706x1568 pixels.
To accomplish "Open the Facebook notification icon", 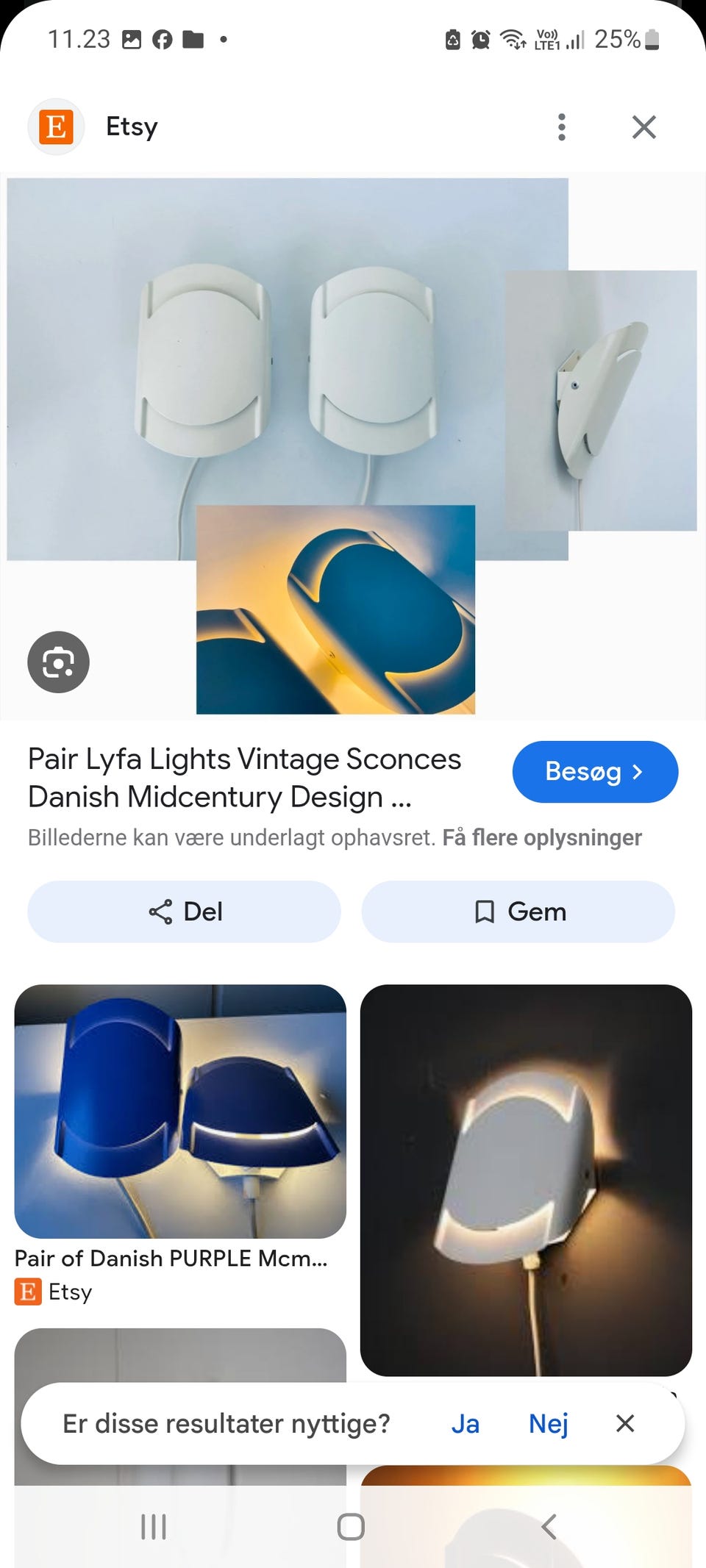I will pos(162,40).
